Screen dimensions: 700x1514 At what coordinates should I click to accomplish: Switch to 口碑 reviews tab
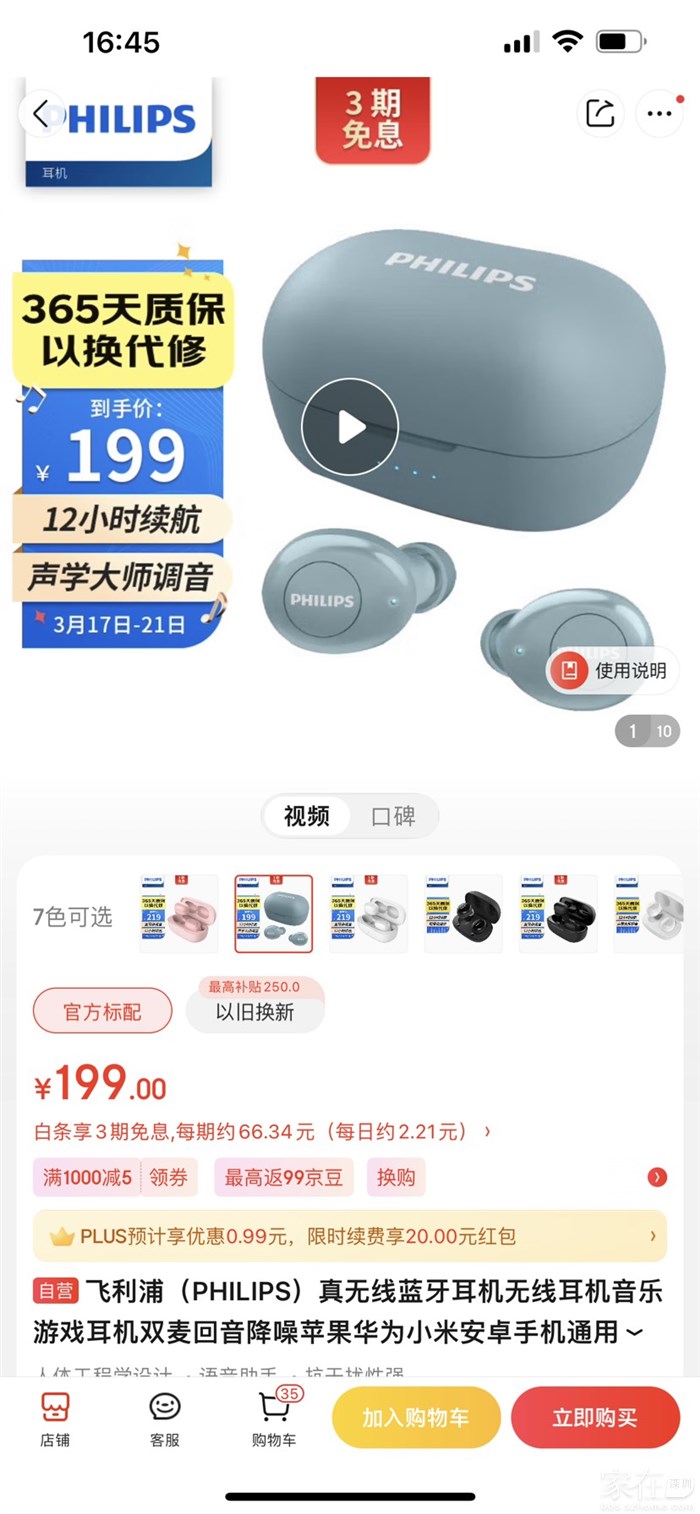(393, 816)
